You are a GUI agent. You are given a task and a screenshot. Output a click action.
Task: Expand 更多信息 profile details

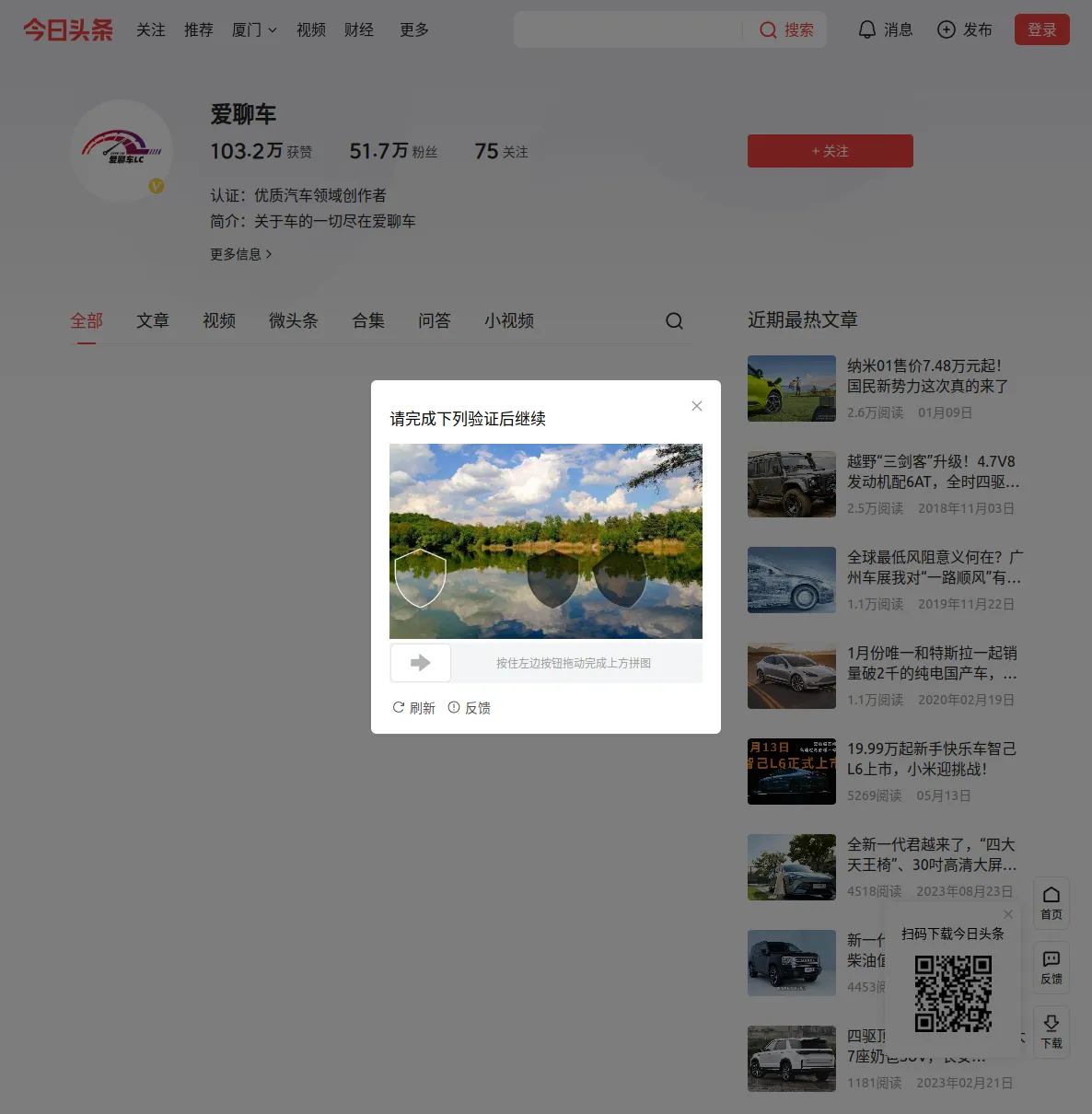click(x=240, y=254)
